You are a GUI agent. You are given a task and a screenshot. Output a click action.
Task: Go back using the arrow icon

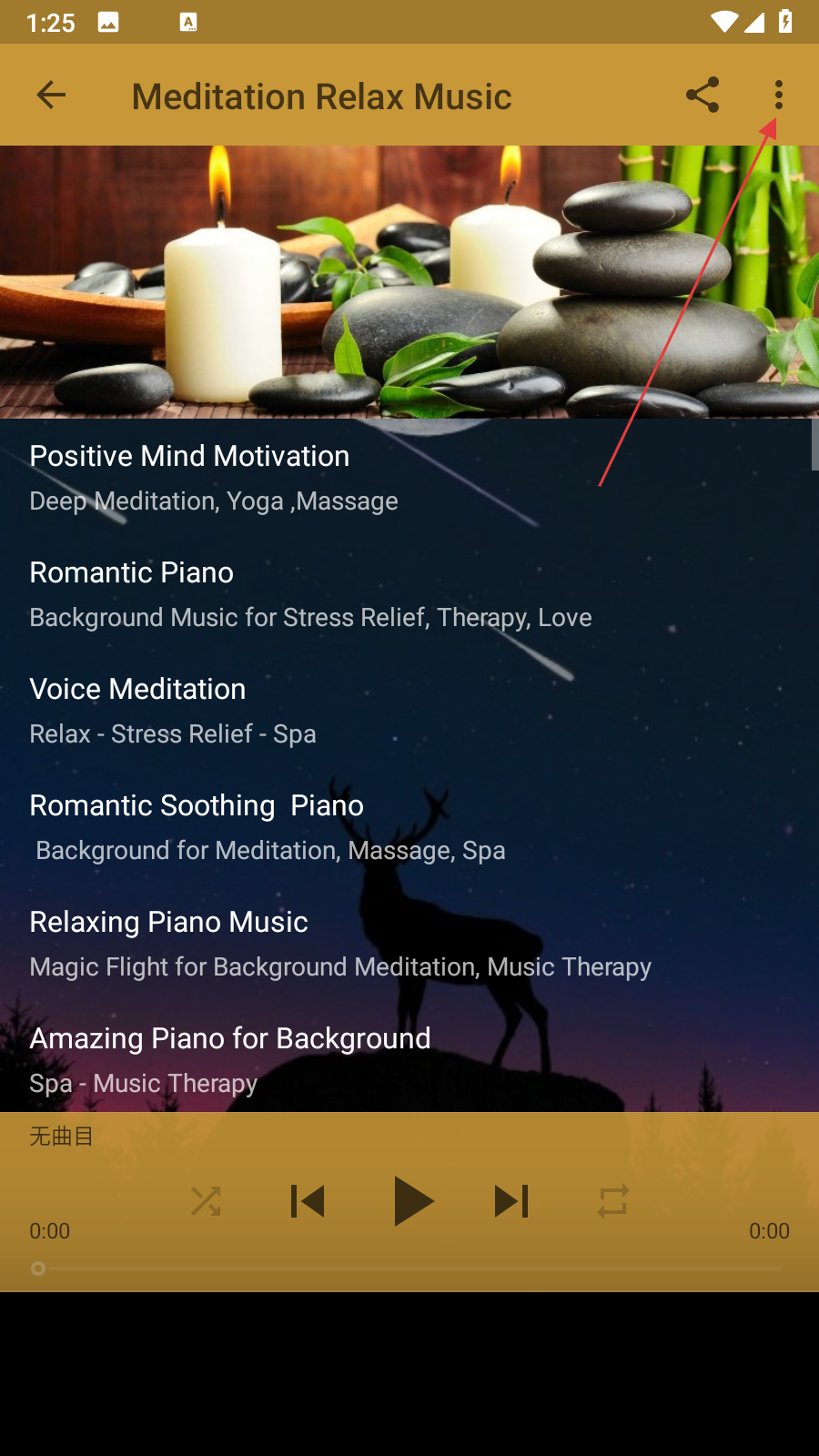(51, 95)
